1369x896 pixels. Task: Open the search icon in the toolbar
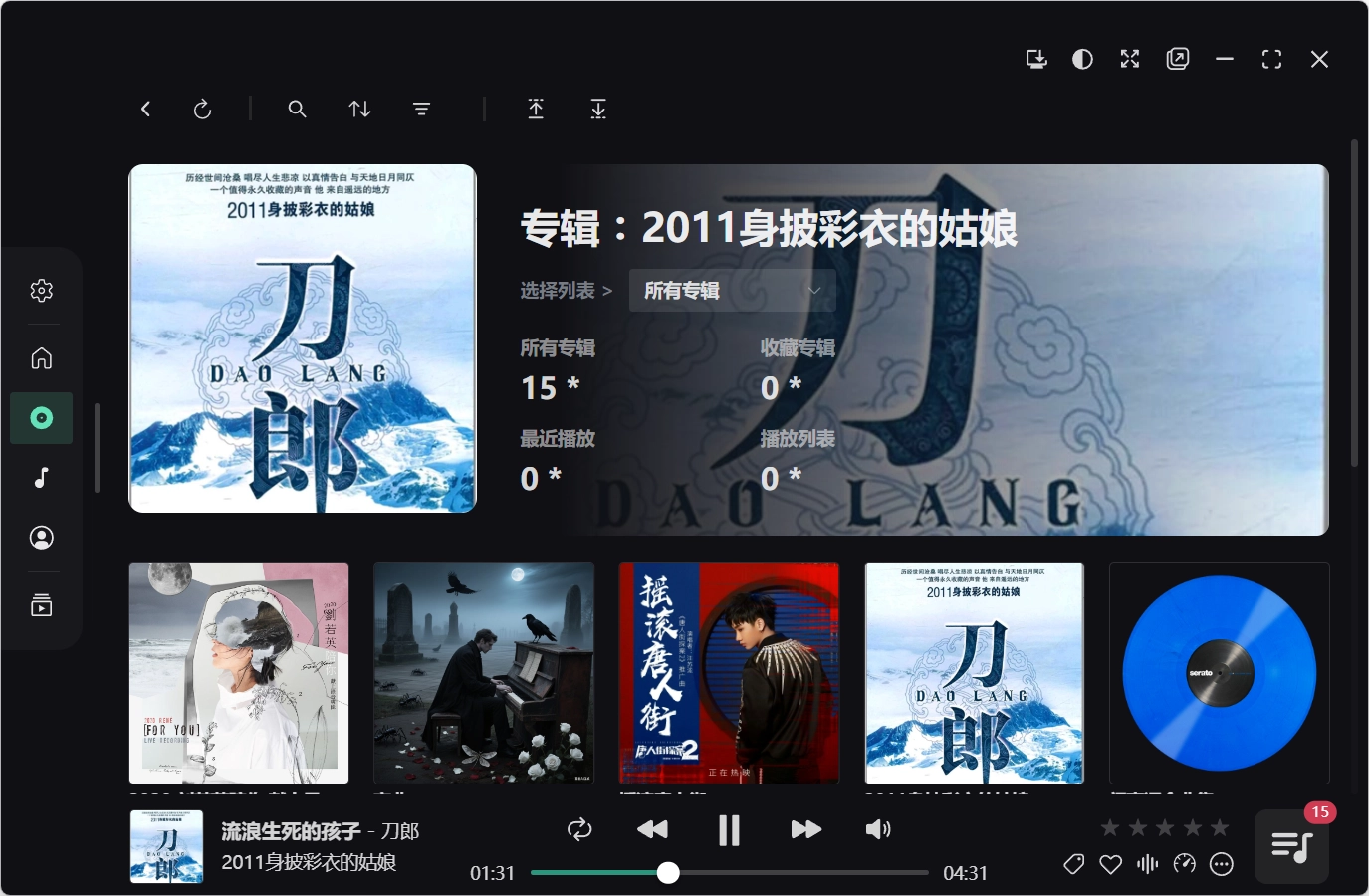click(297, 109)
